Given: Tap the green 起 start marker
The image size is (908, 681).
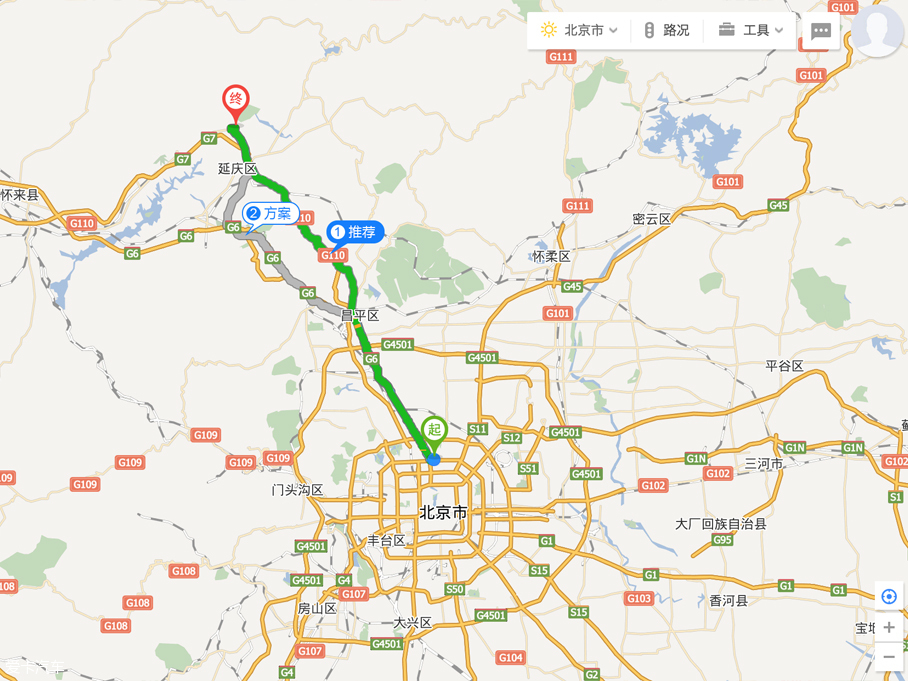Looking at the screenshot, I should click(x=434, y=431).
